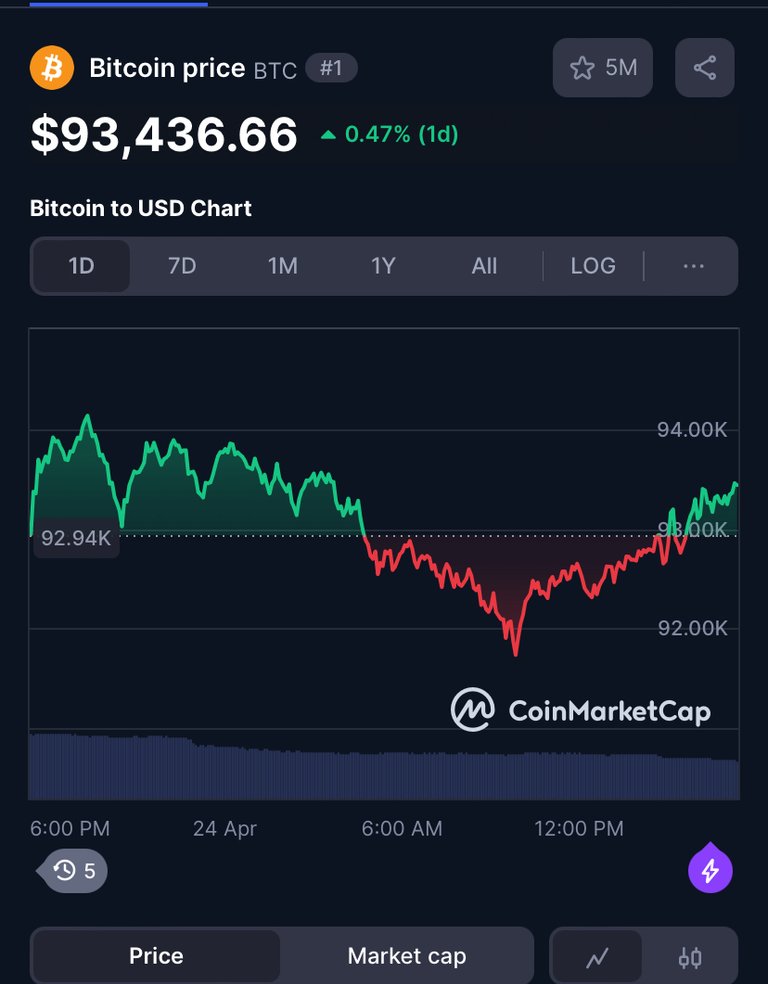The image size is (768, 984).
Task: Switch to candlestick chart style
Action: (690, 958)
